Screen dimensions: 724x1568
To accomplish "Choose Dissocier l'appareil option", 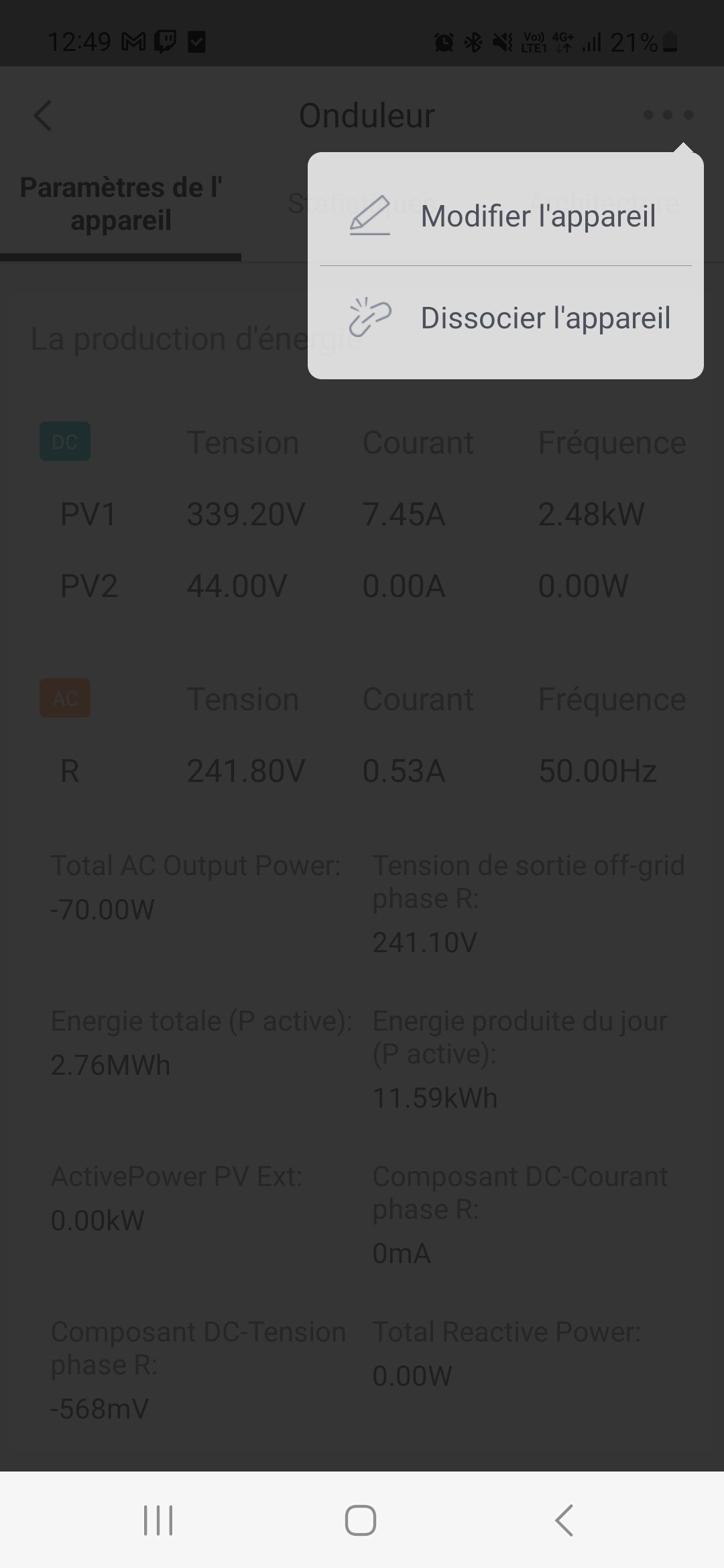I will 505,318.
